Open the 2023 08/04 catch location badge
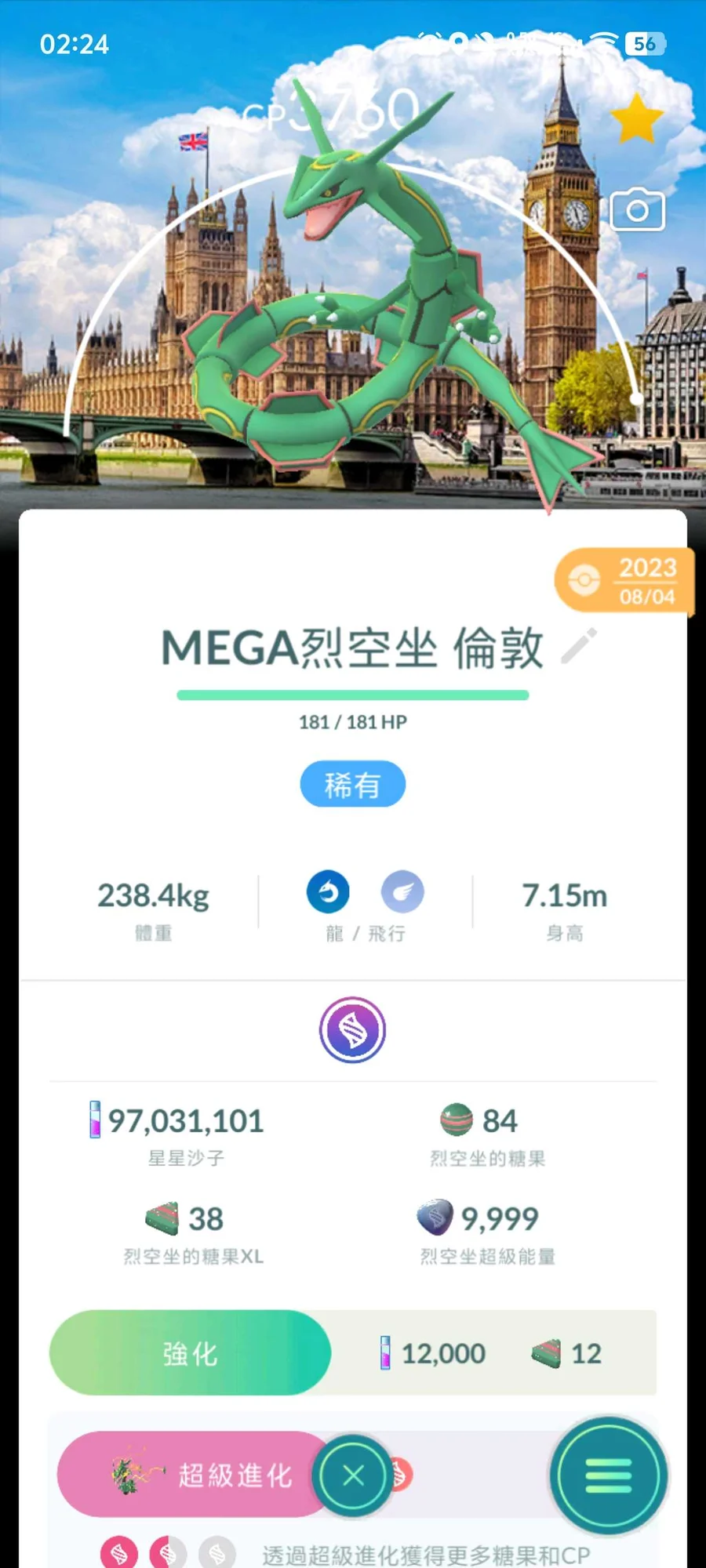This screenshot has width=706, height=1568. point(625,582)
